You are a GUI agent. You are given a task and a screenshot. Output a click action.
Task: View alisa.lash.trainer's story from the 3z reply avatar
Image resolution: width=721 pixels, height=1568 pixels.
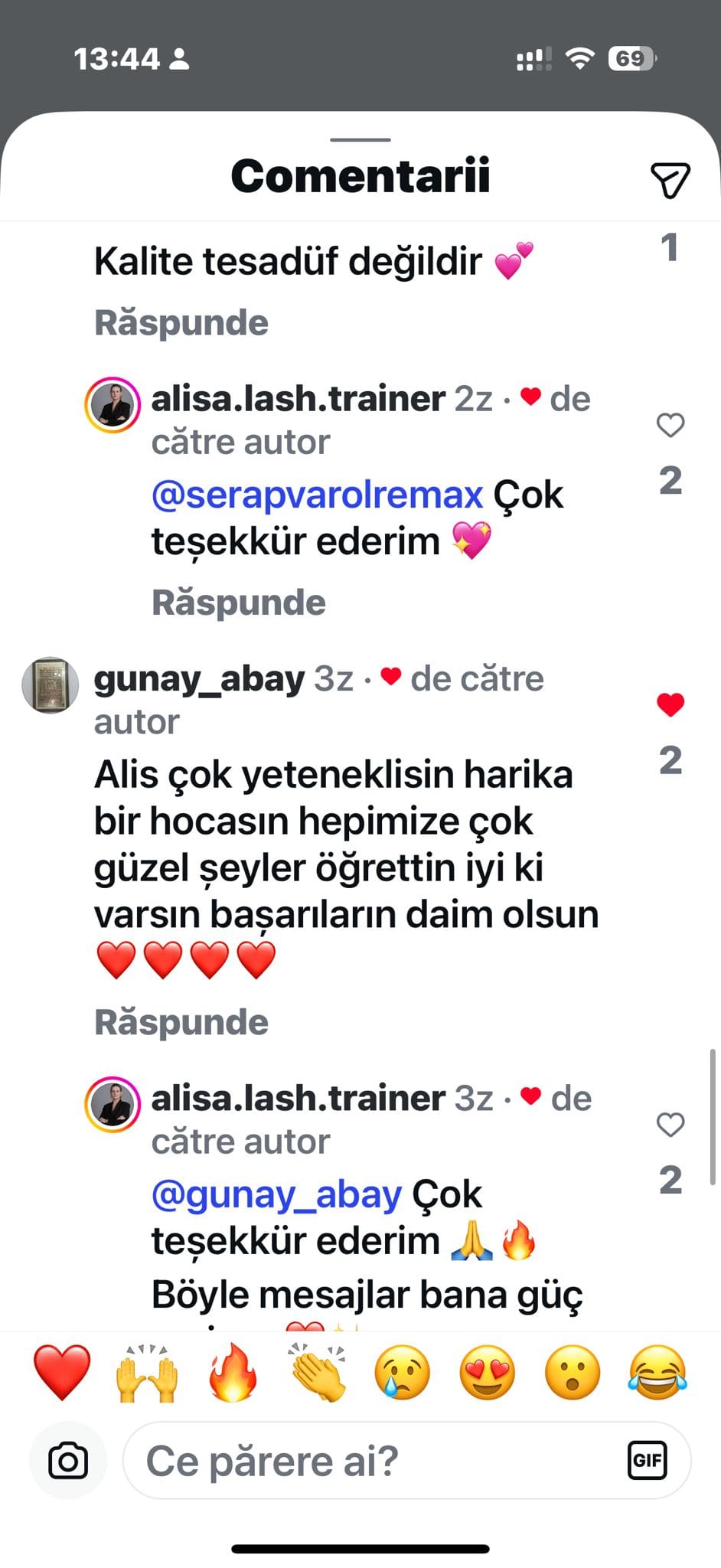click(x=113, y=1104)
